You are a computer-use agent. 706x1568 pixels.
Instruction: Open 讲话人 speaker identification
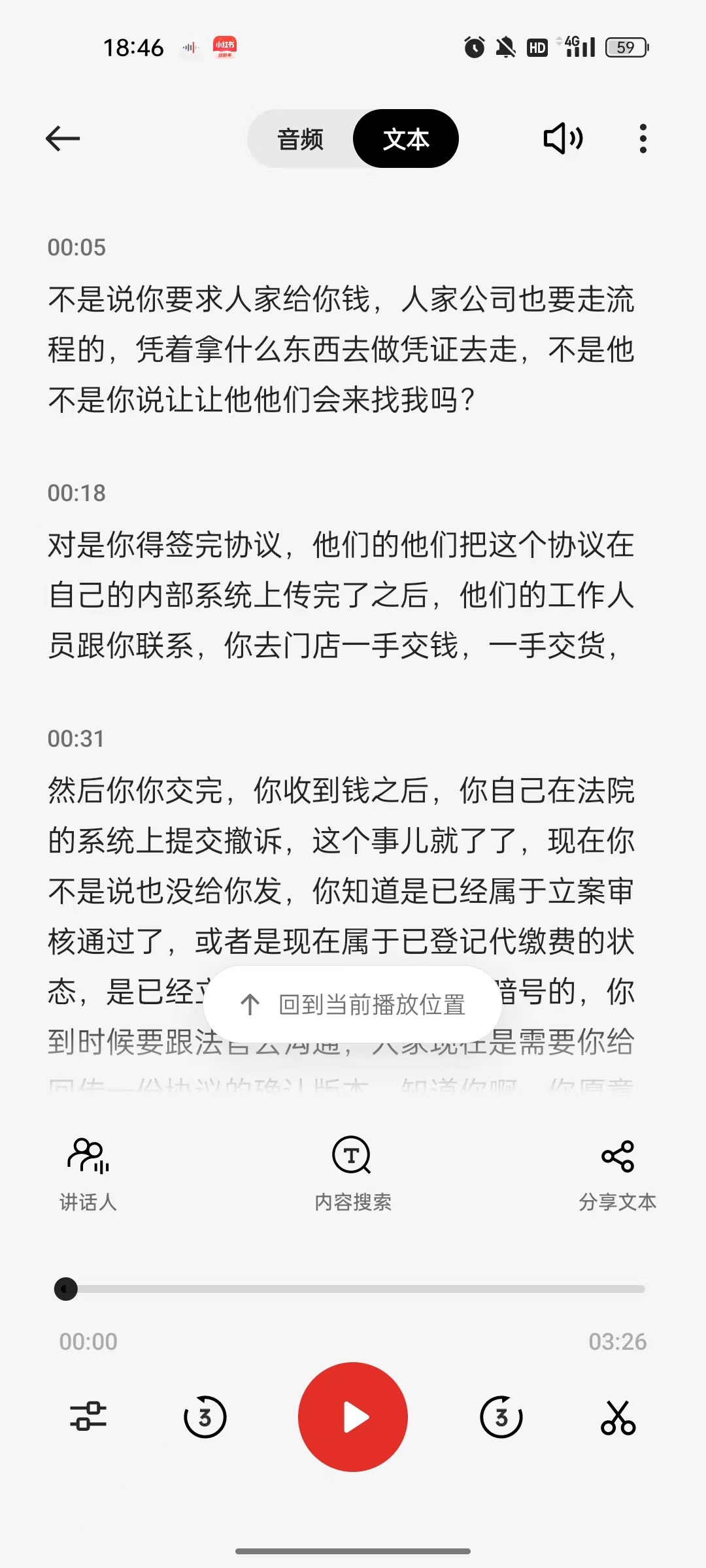(88, 1174)
